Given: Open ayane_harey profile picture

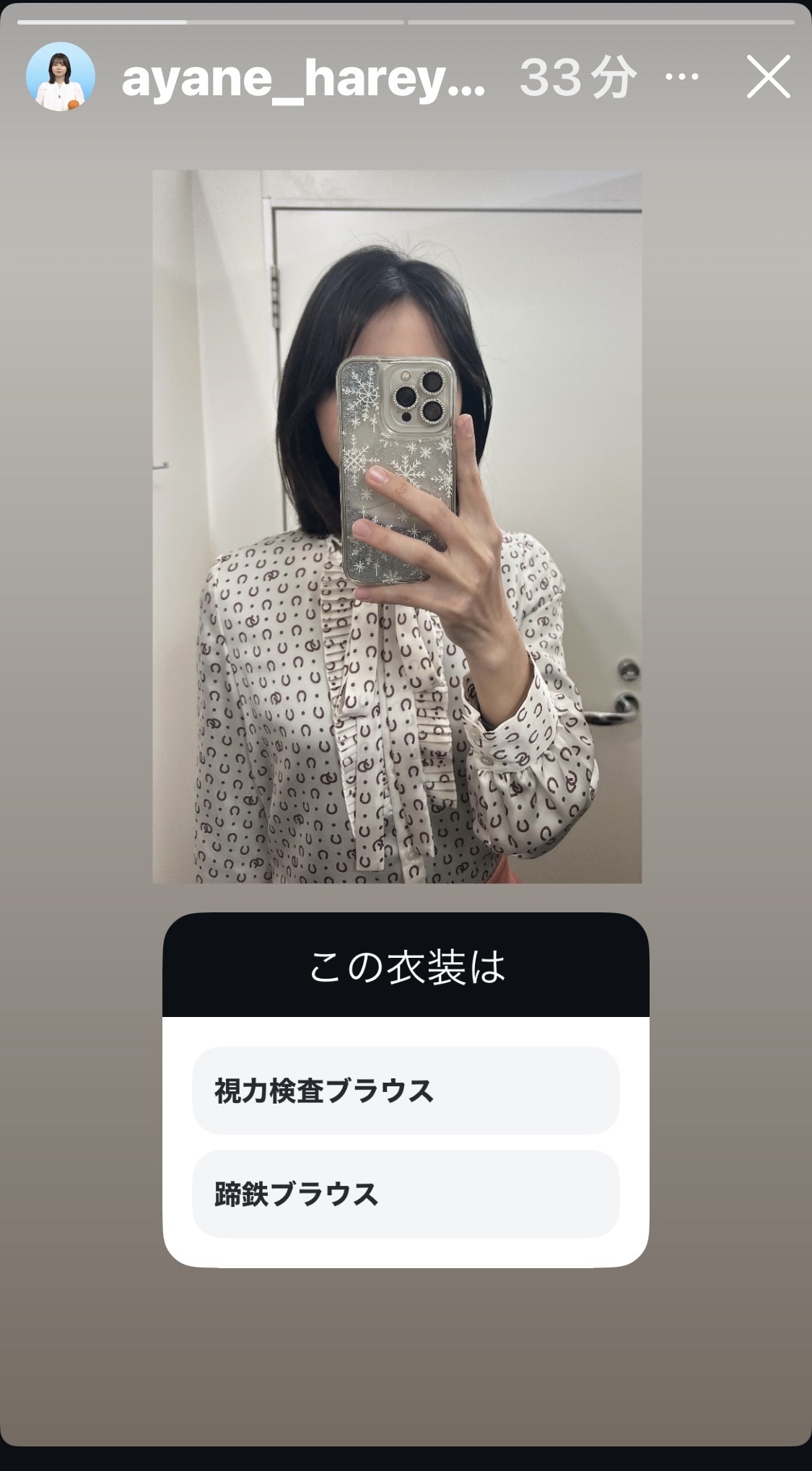Looking at the screenshot, I should 61,77.
